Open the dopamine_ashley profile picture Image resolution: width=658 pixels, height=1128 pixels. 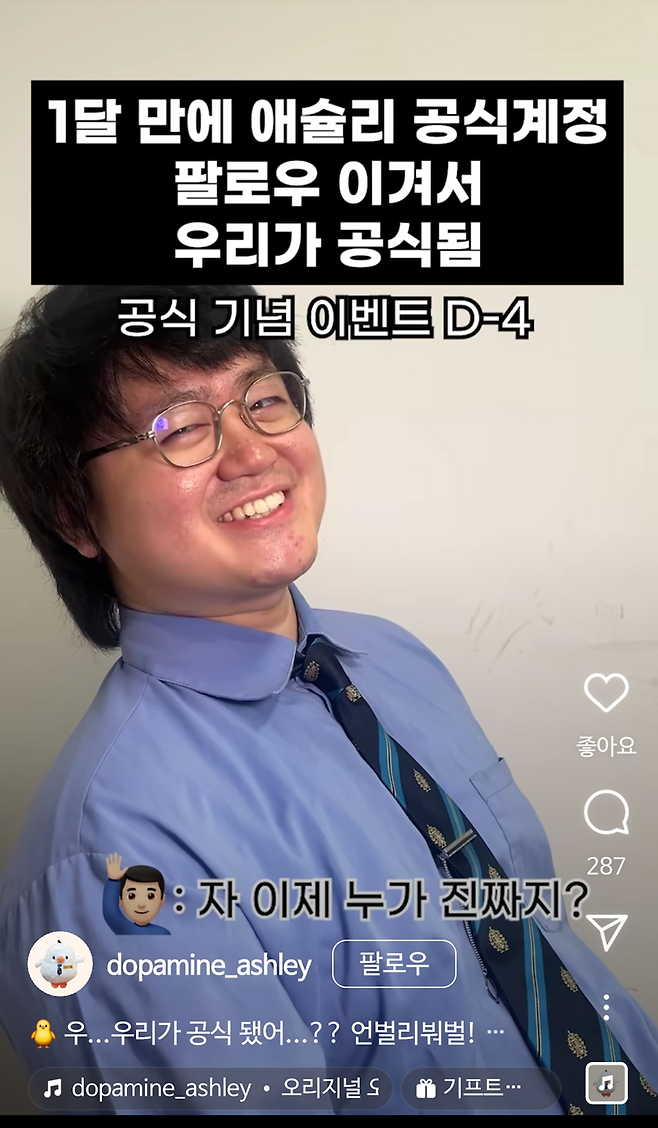pos(60,964)
